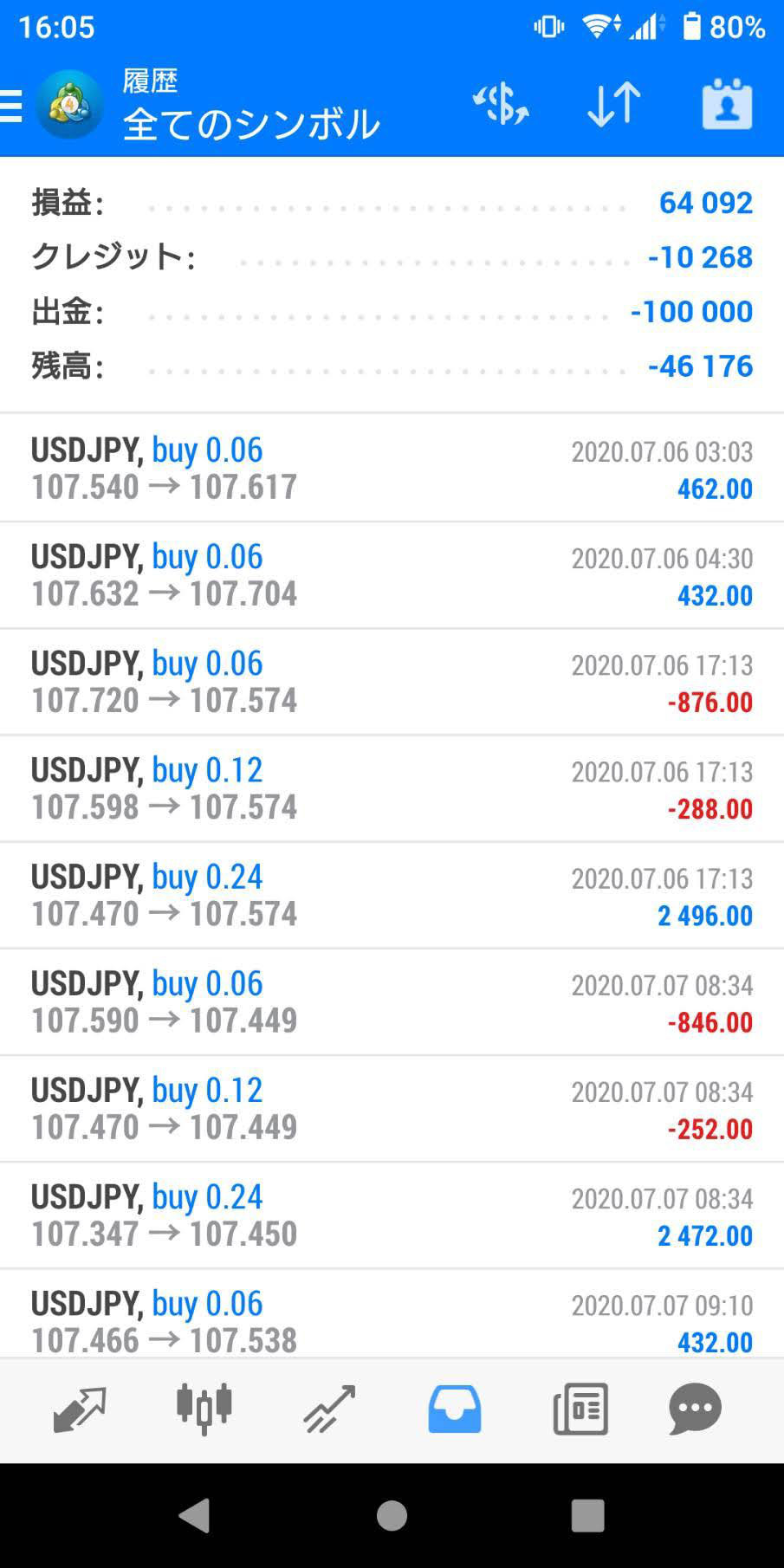View the buy 0.12 trade losing -288.00

[x=392, y=788]
